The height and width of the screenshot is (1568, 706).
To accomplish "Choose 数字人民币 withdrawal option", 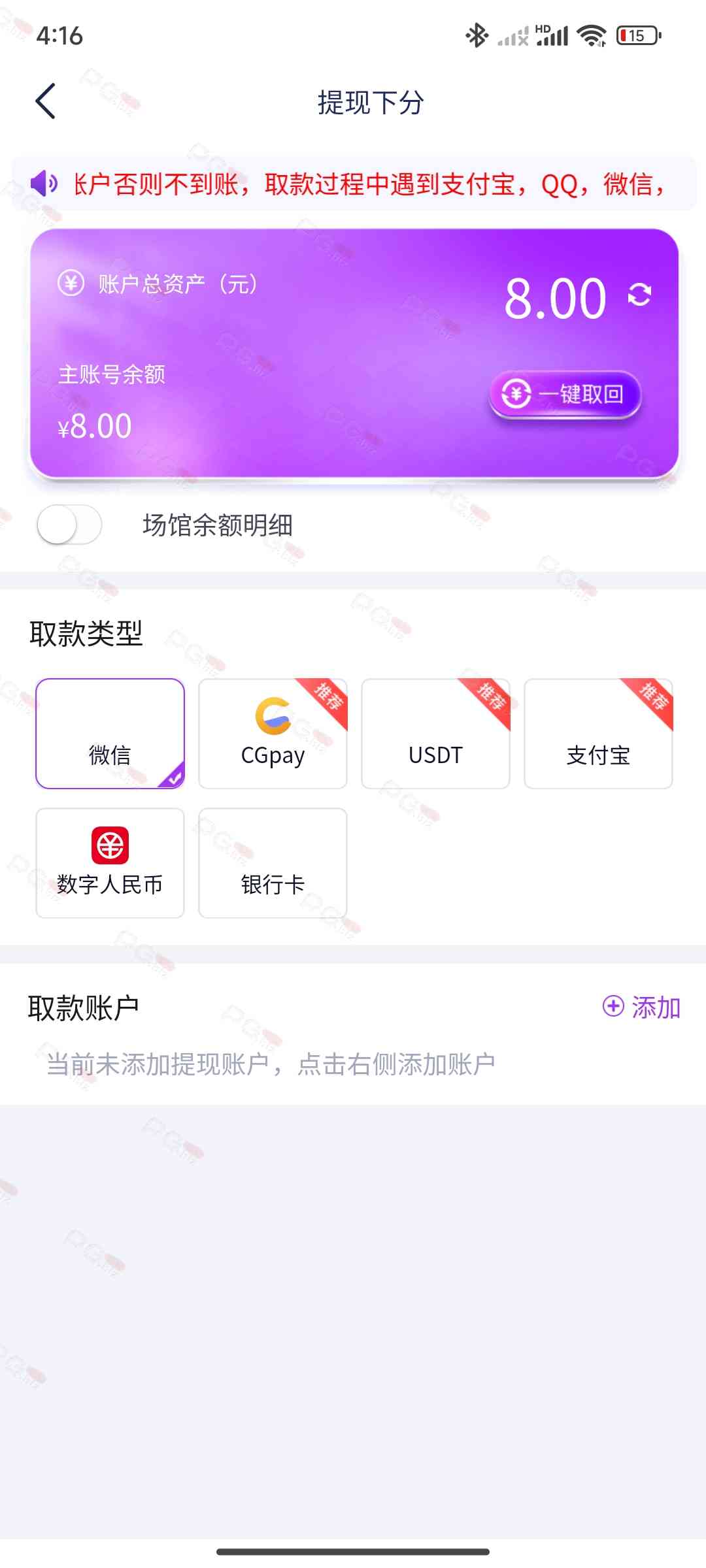I will [110, 863].
